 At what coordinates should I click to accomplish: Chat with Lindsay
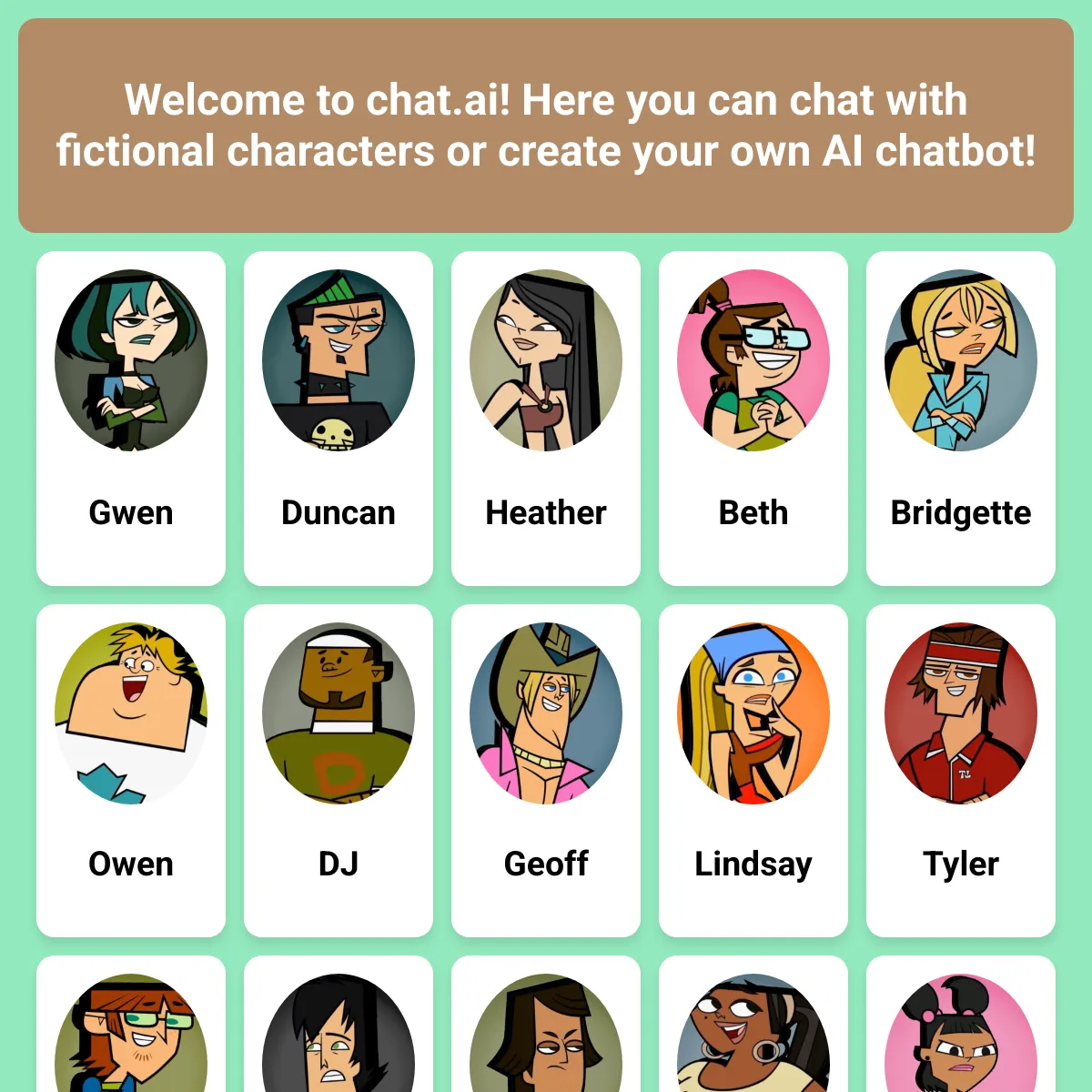pos(753,770)
